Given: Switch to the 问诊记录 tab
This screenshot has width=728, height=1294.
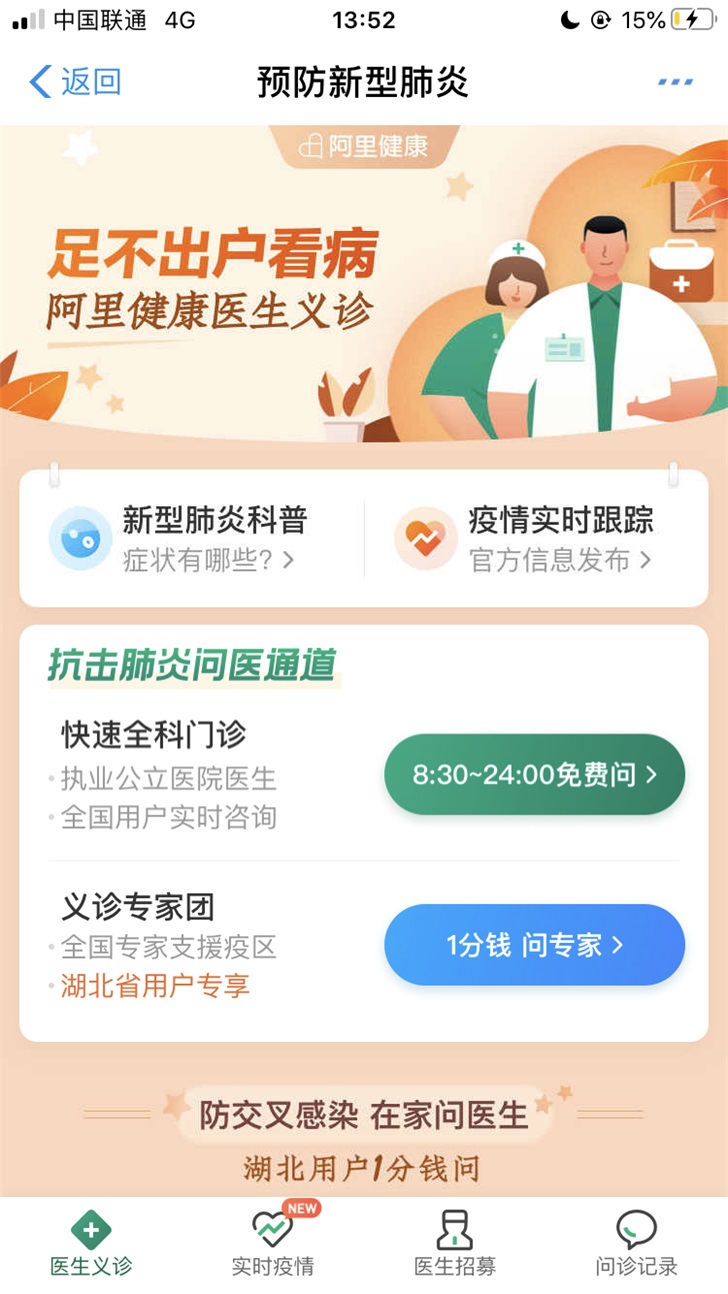Looking at the screenshot, I should [x=636, y=1243].
